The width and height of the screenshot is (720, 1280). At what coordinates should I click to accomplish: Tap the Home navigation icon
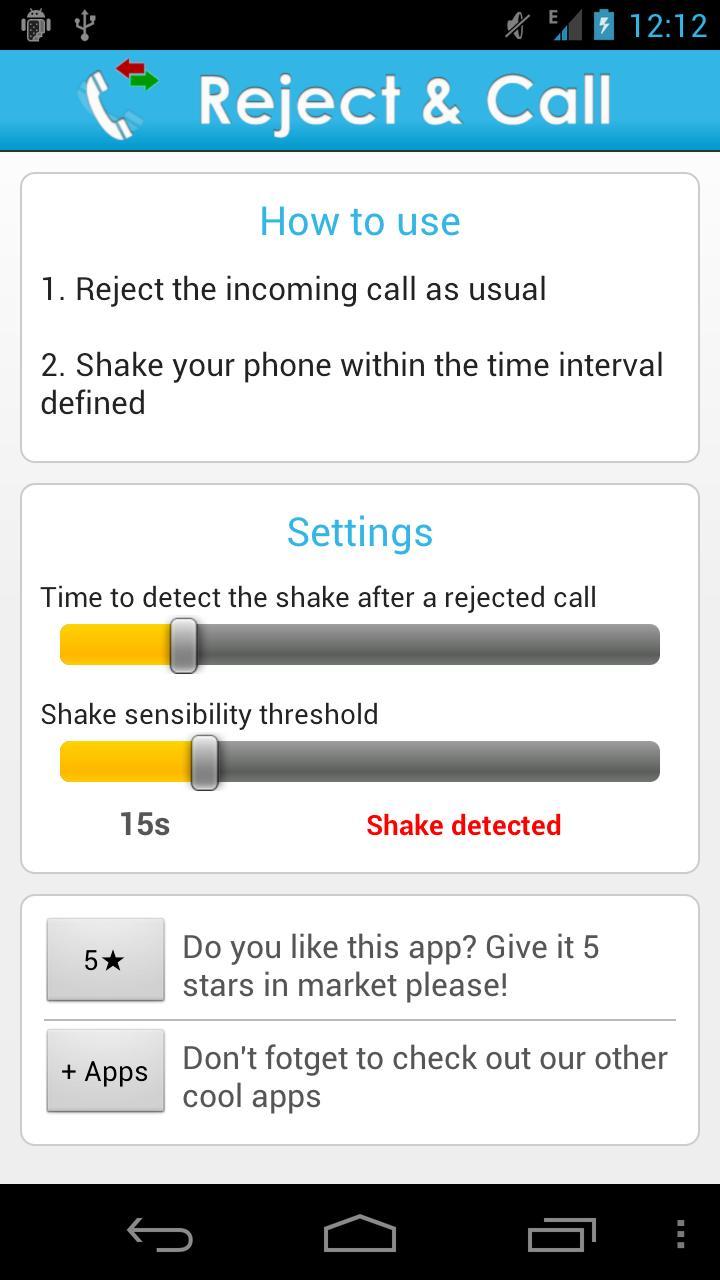(x=360, y=1235)
